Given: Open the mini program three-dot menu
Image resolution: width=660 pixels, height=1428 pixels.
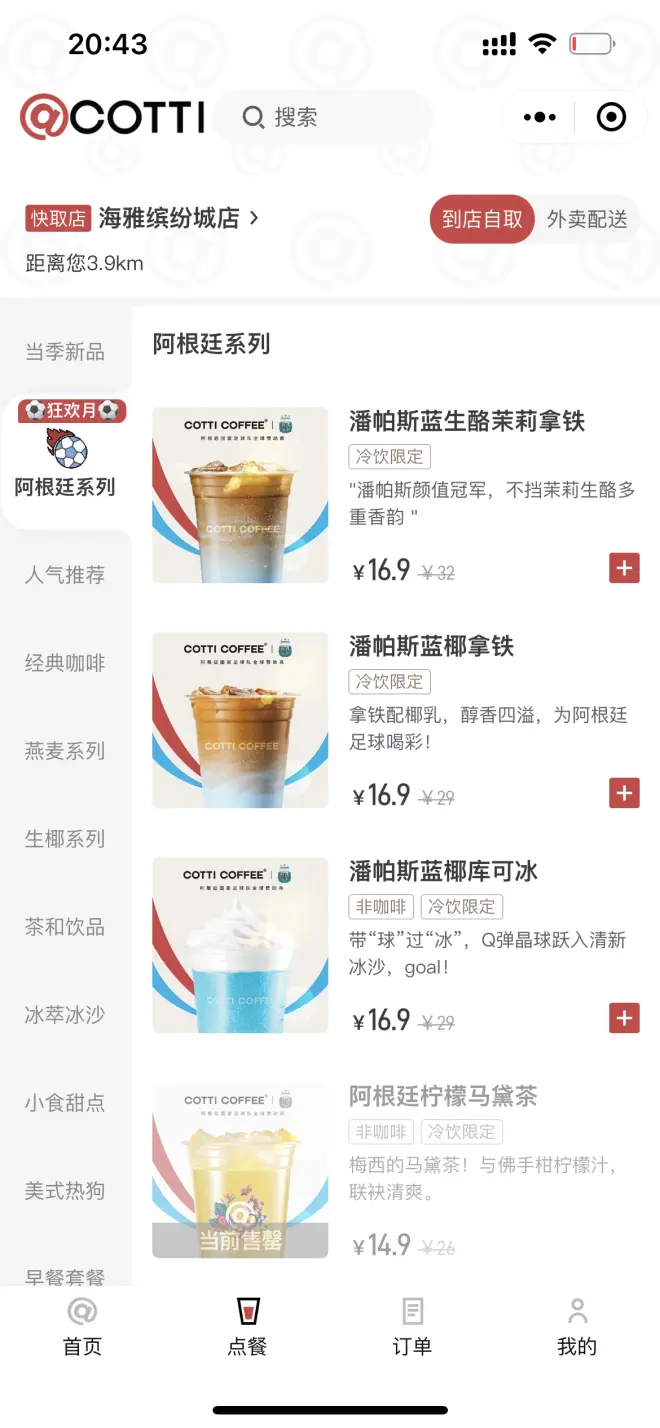Looking at the screenshot, I should point(539,118).
